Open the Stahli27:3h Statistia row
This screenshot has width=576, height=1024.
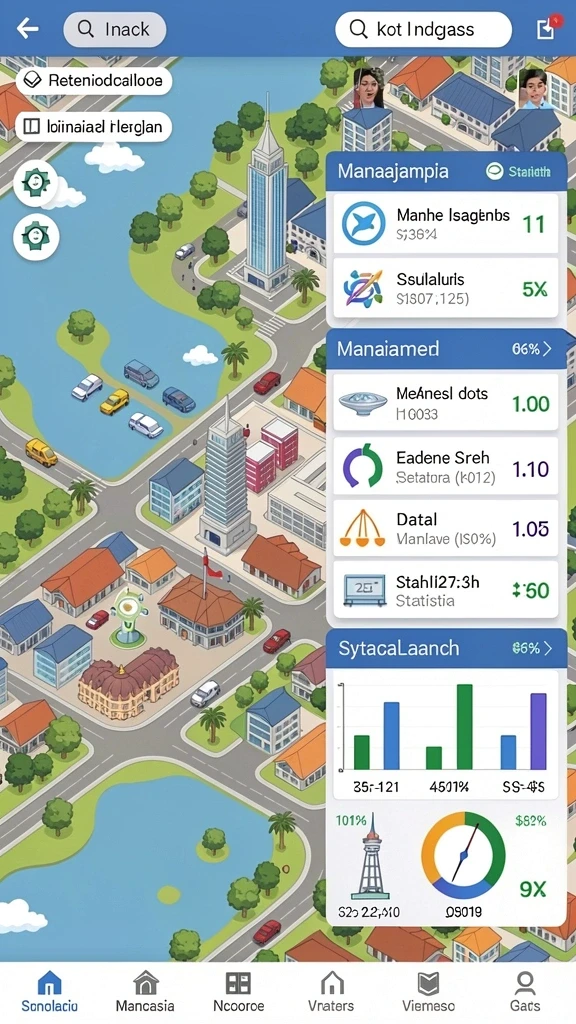tap(445, 590)
